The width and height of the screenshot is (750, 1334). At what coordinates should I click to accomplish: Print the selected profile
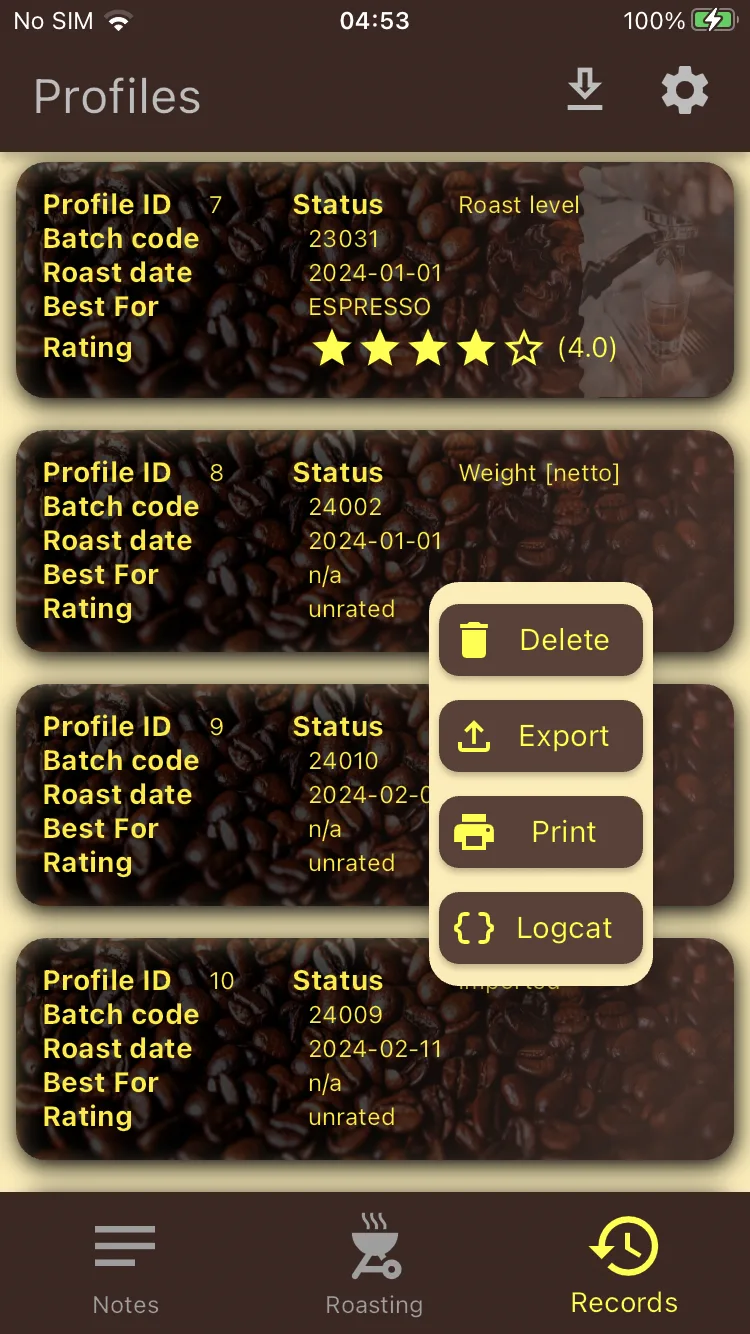(541, 832)
